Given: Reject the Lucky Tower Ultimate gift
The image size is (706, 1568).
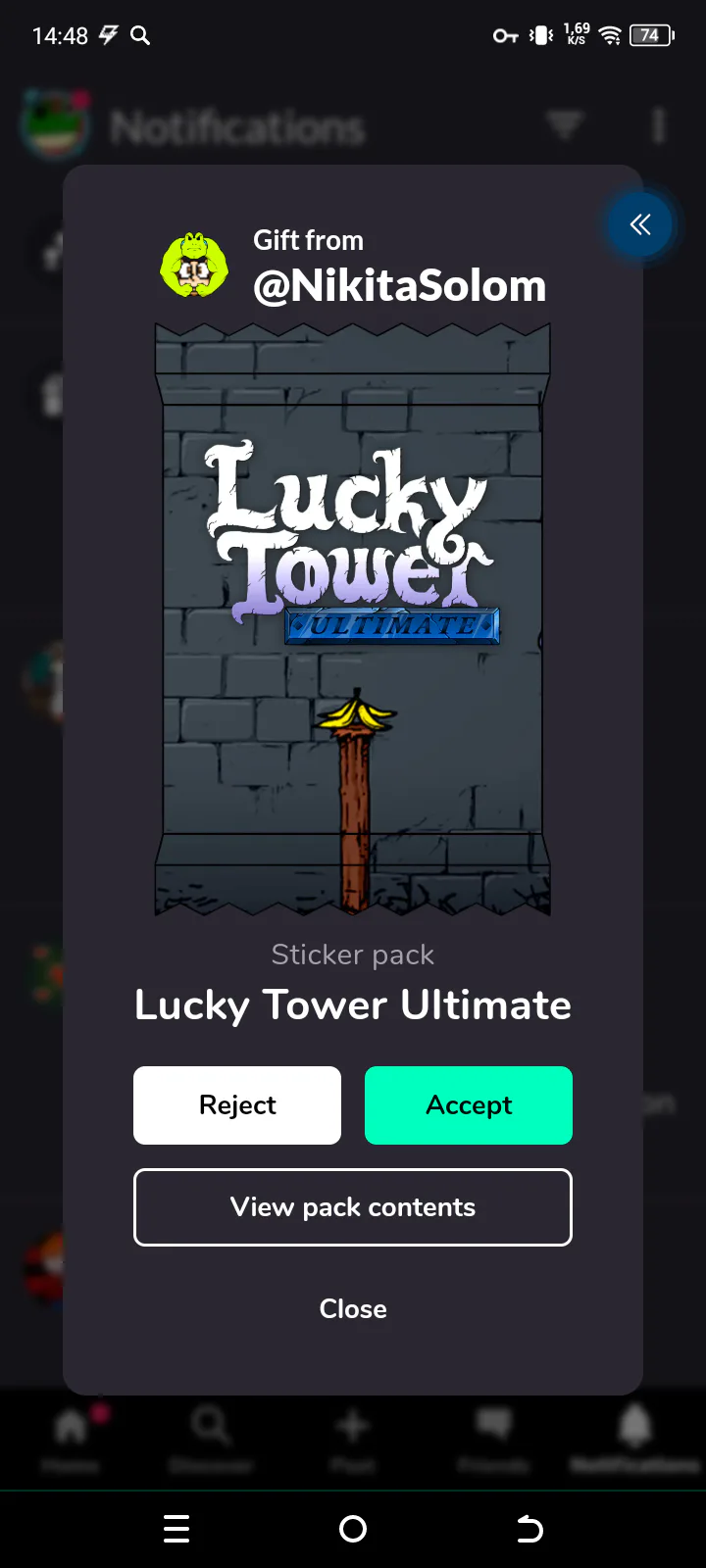Looking at the screenshot, I should [237, 1104].
